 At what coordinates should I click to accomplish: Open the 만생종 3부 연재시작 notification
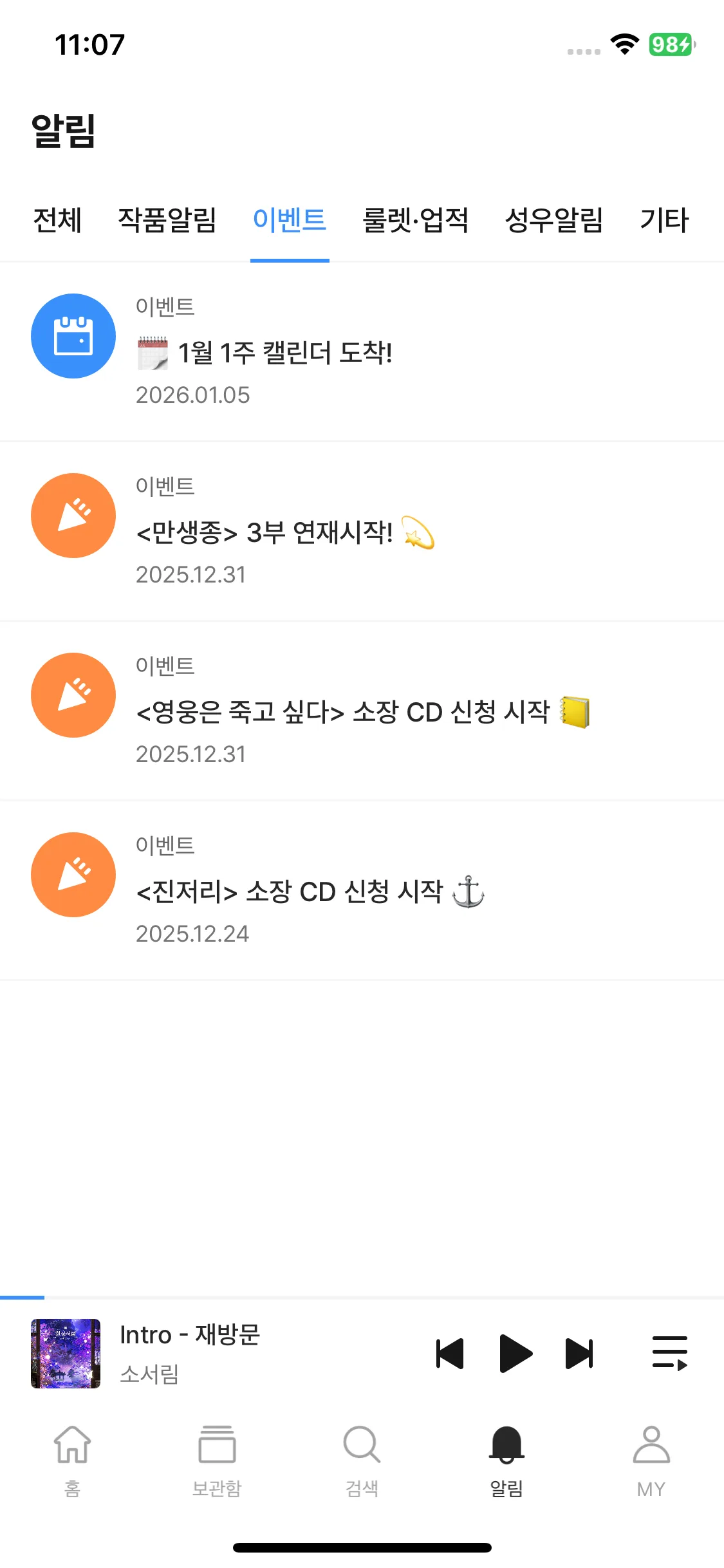tap(360, 531)
